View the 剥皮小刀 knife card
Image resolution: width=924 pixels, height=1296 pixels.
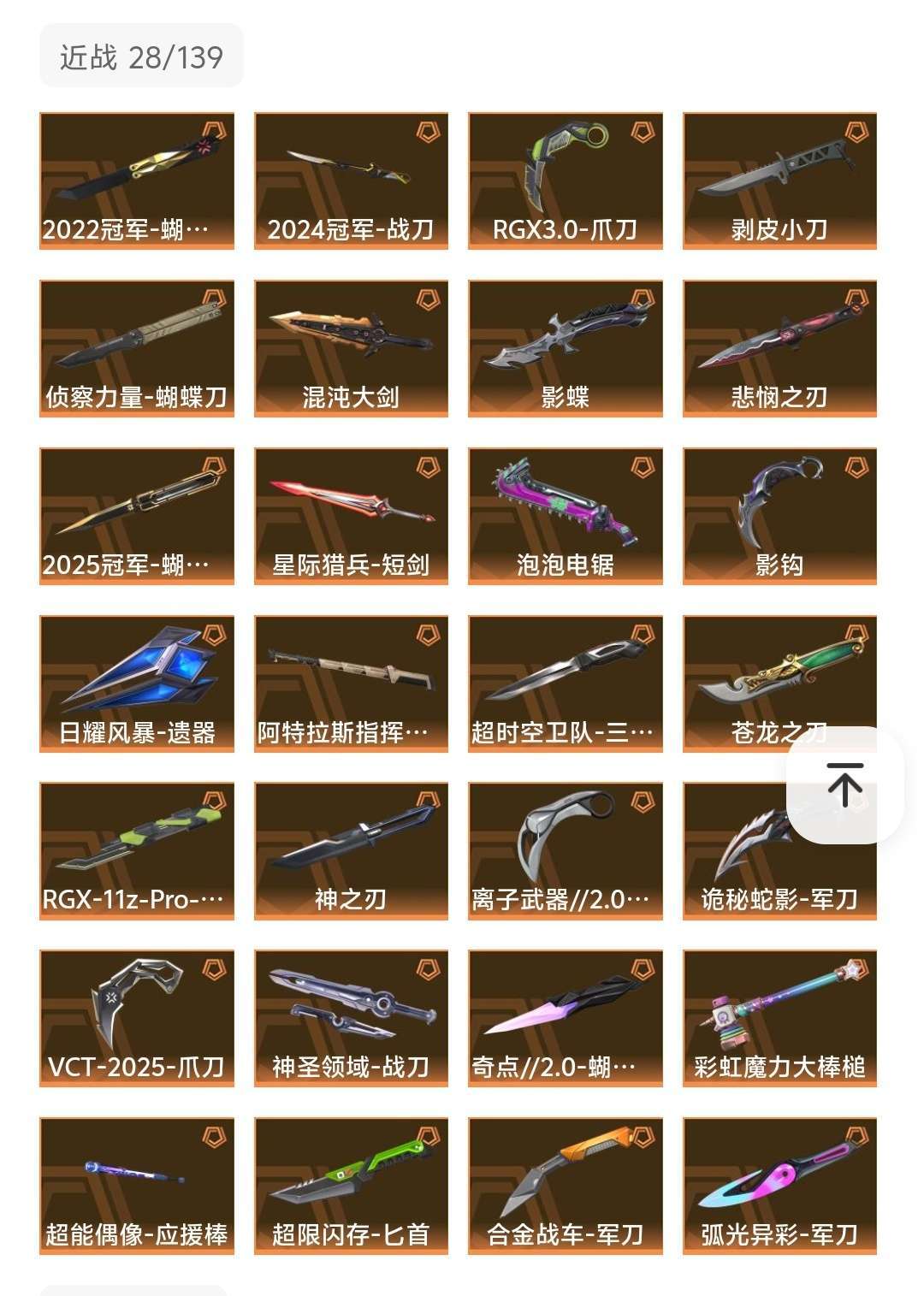tap(779, 180)
